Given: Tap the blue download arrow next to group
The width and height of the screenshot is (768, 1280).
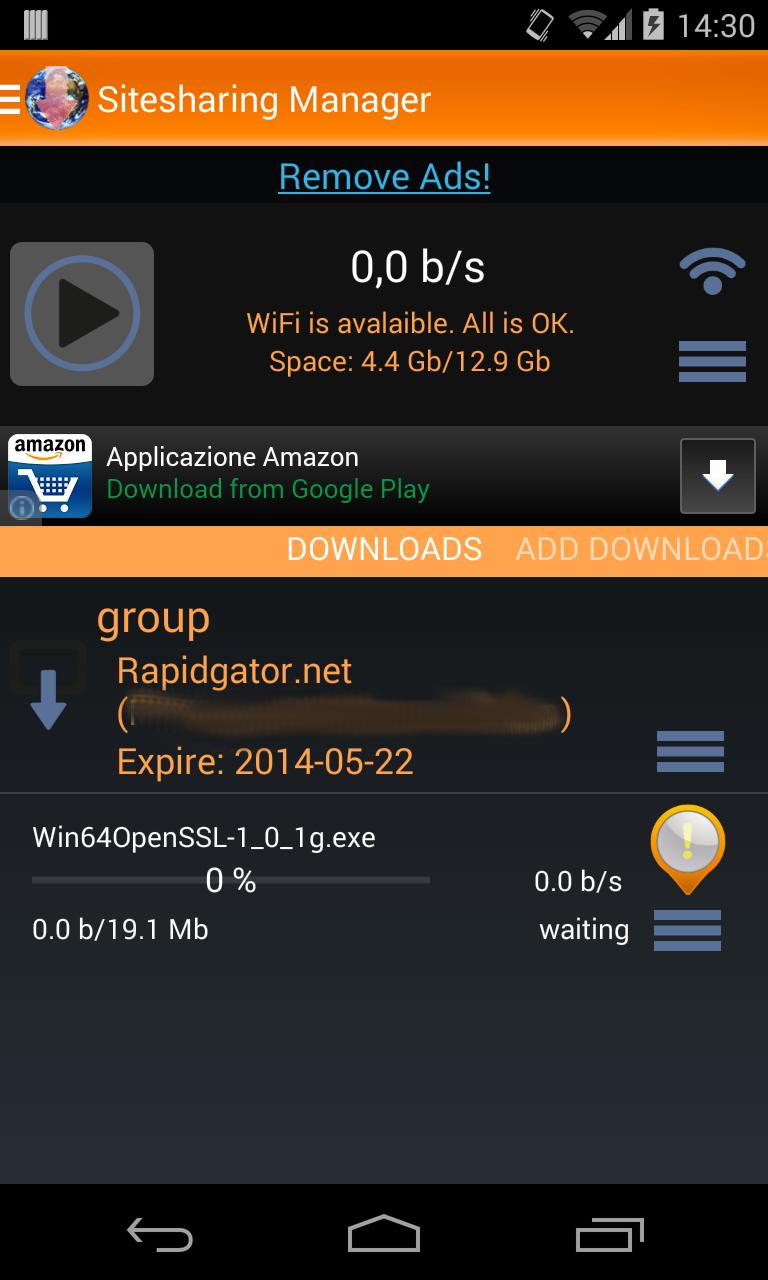Looking at the screenshot, I should [47, 694].
